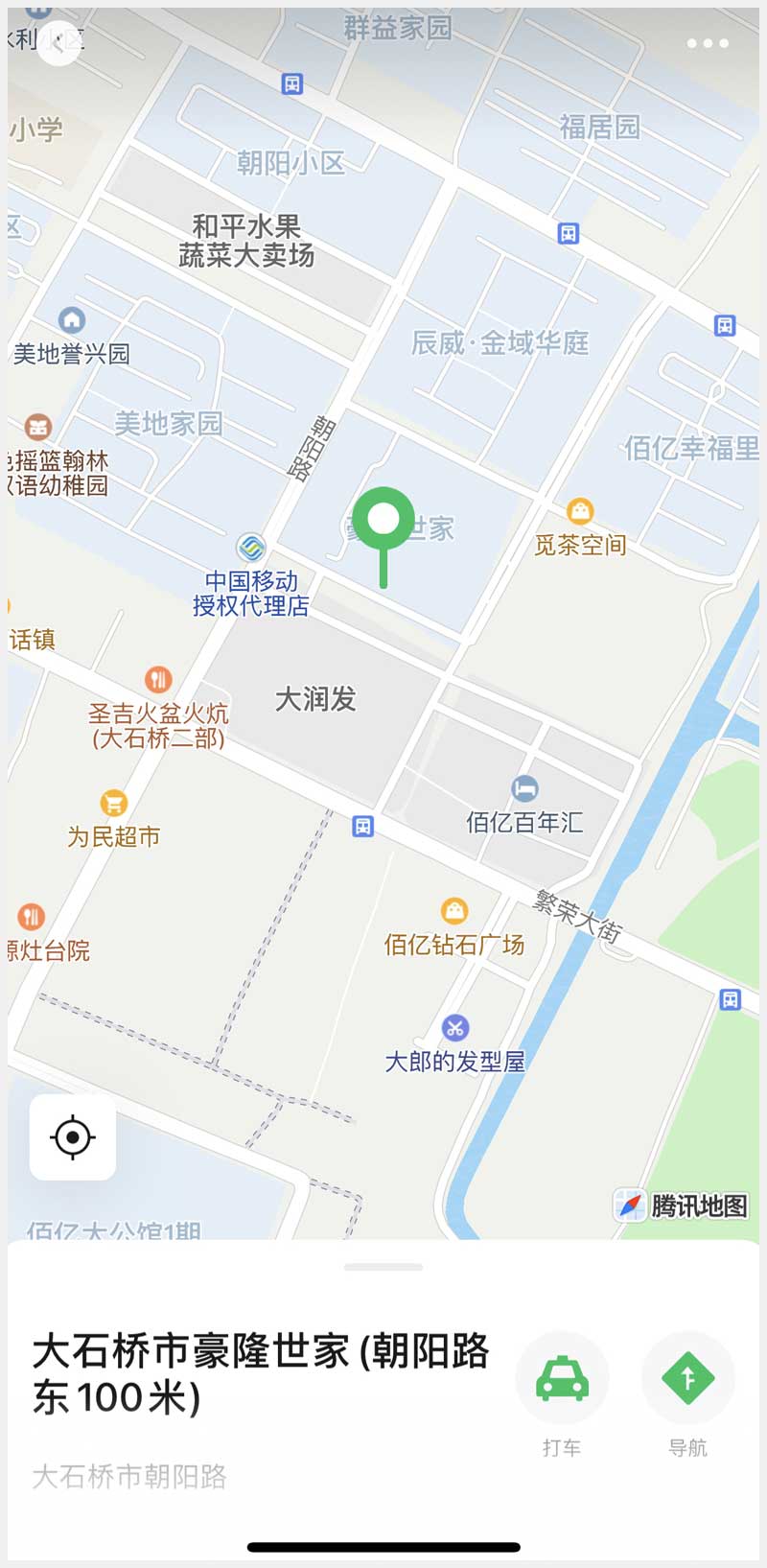Go back using the top-left arrow
The image size is (767, 1568).
pos(58,42)
